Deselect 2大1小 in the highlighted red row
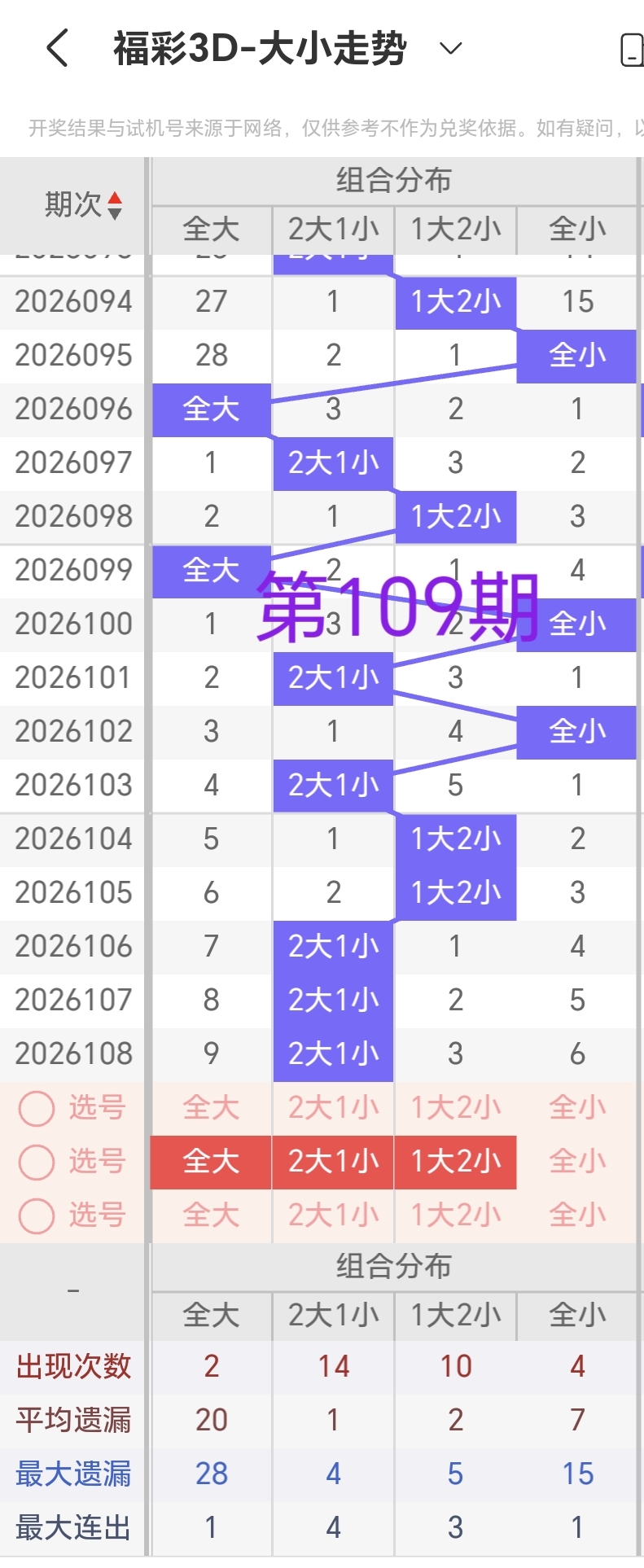This screenshot has width=644, height=1568. (x=332, y=1162)
